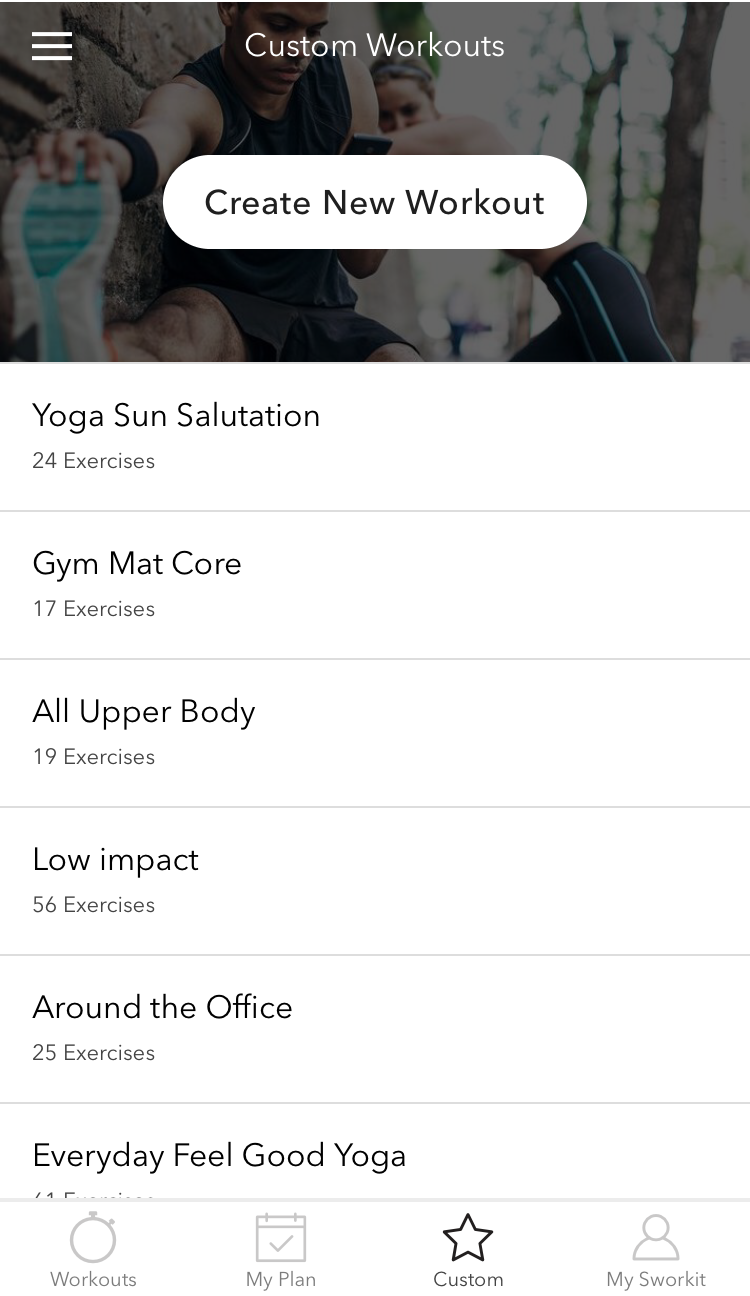The image size is (750, 1296).
Task: Select the Custom tab
Action: (468, 1250)
